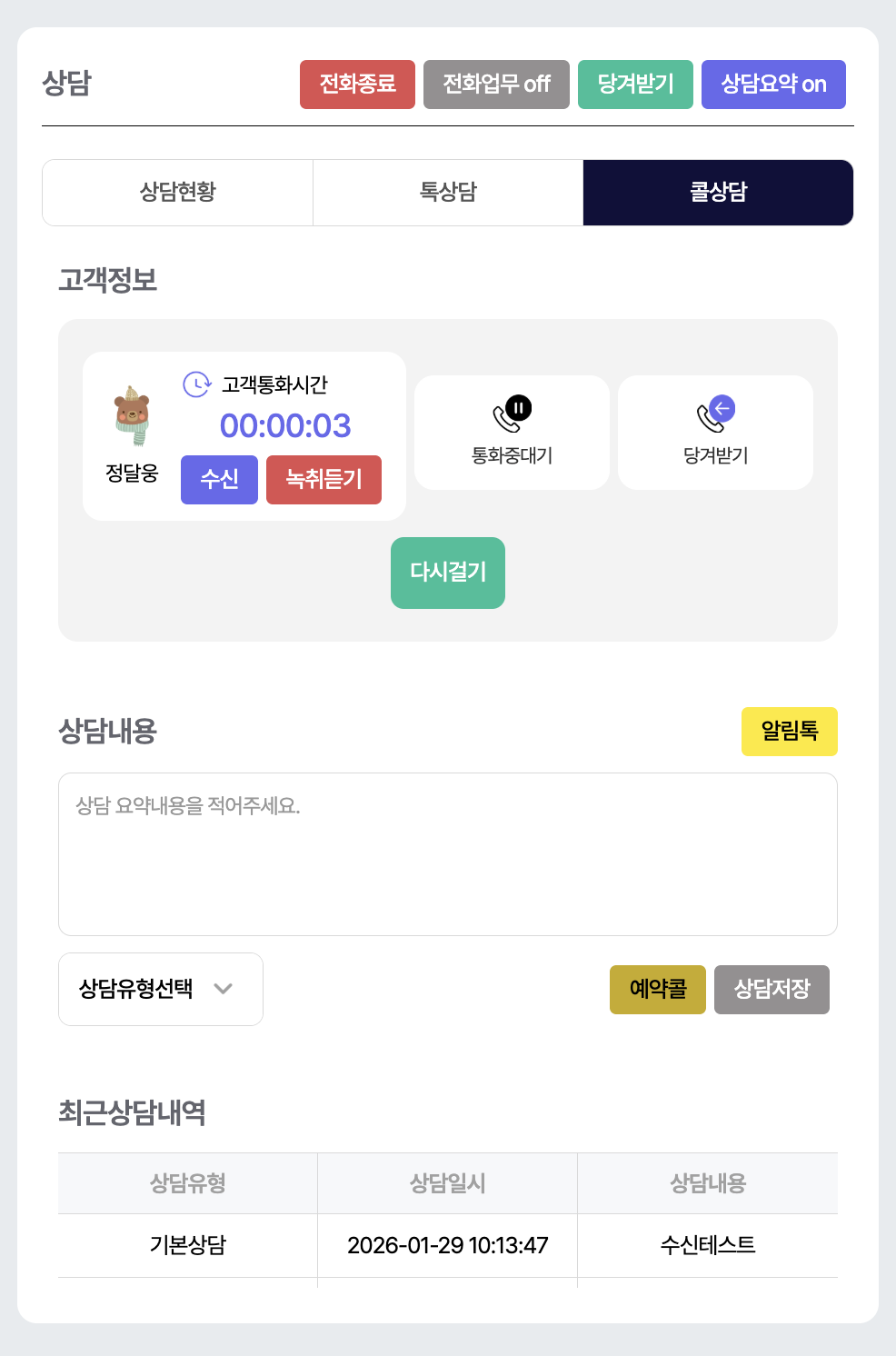The height and width of the screenshot is (1356, 896).
Task: Tap the purple 수신 button
Action: pos(219,479)
